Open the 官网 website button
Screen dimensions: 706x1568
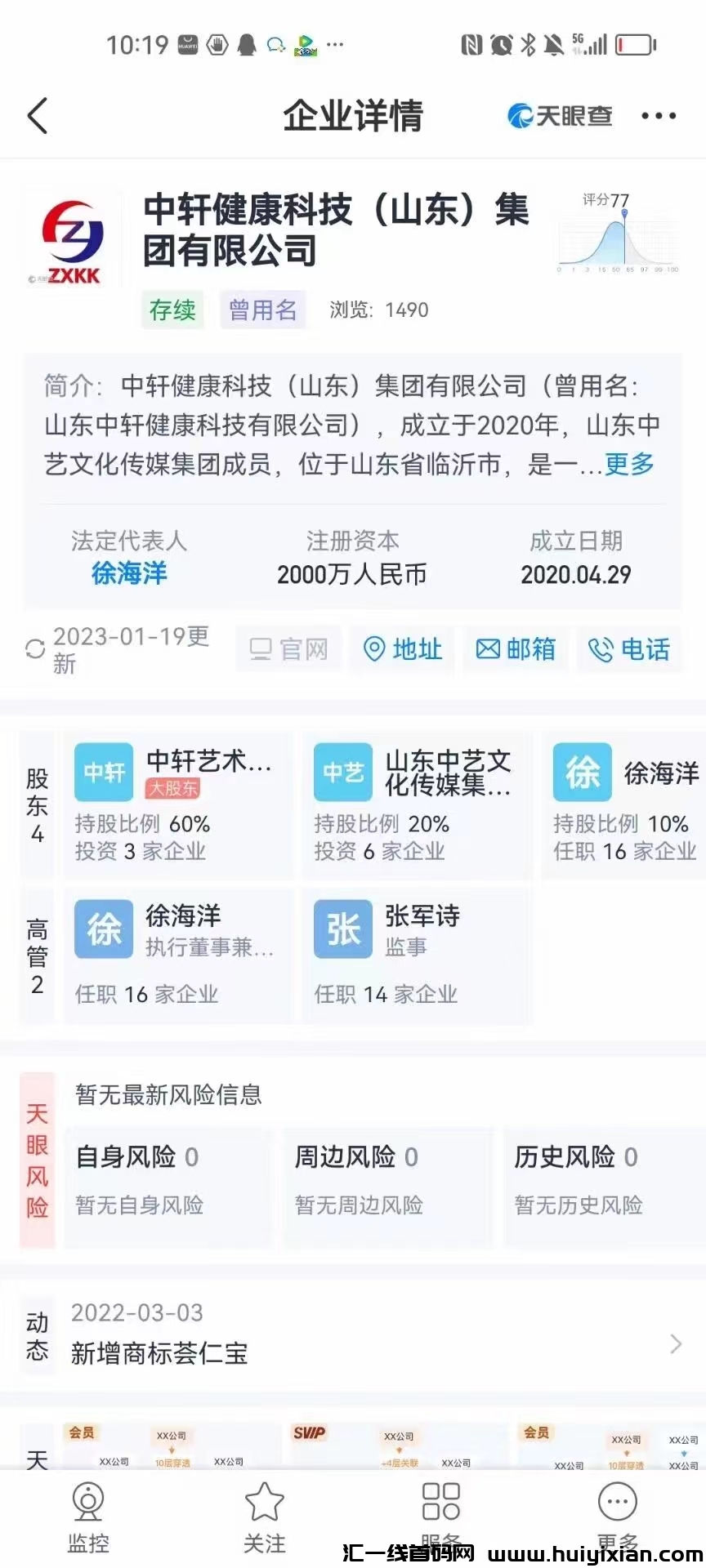[288, 649]
